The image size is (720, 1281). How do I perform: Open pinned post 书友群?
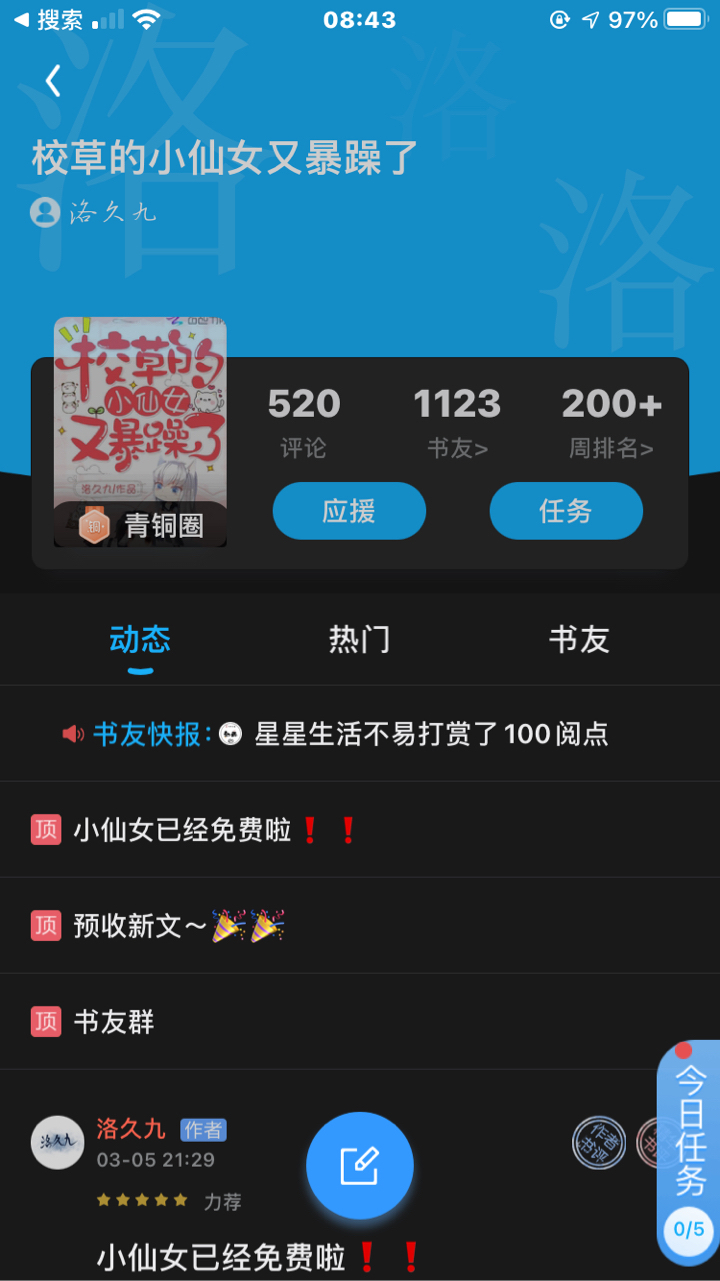360,1022
